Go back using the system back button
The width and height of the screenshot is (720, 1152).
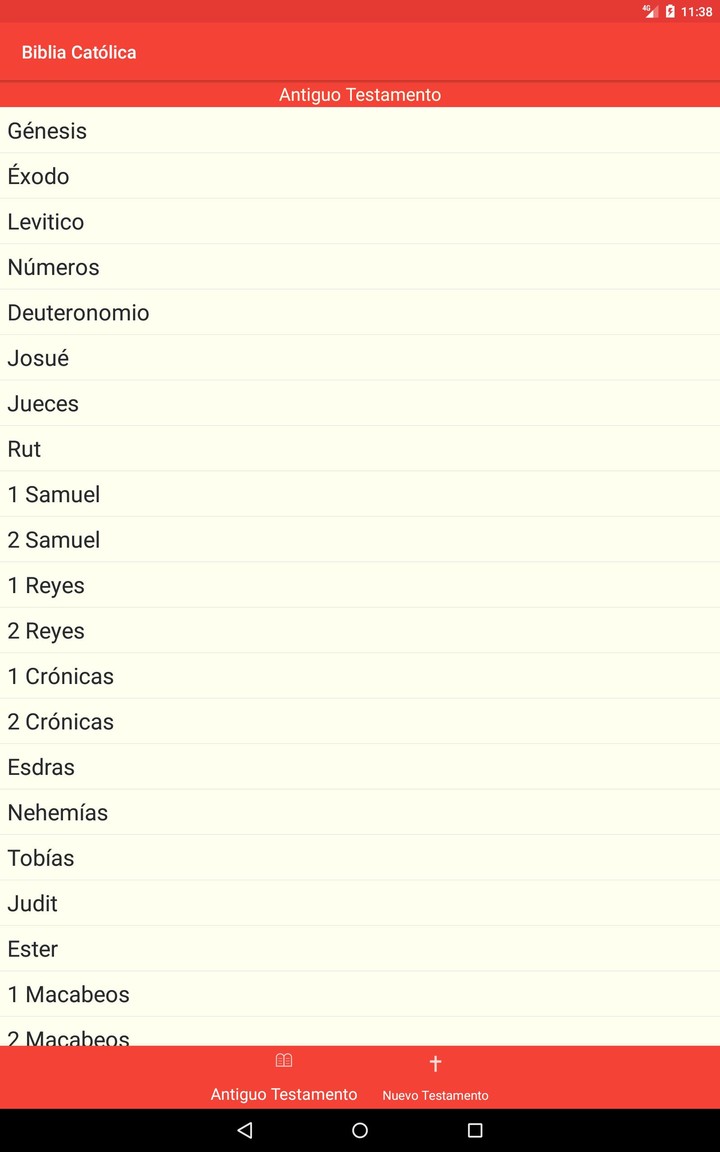tap(245, 1130)
